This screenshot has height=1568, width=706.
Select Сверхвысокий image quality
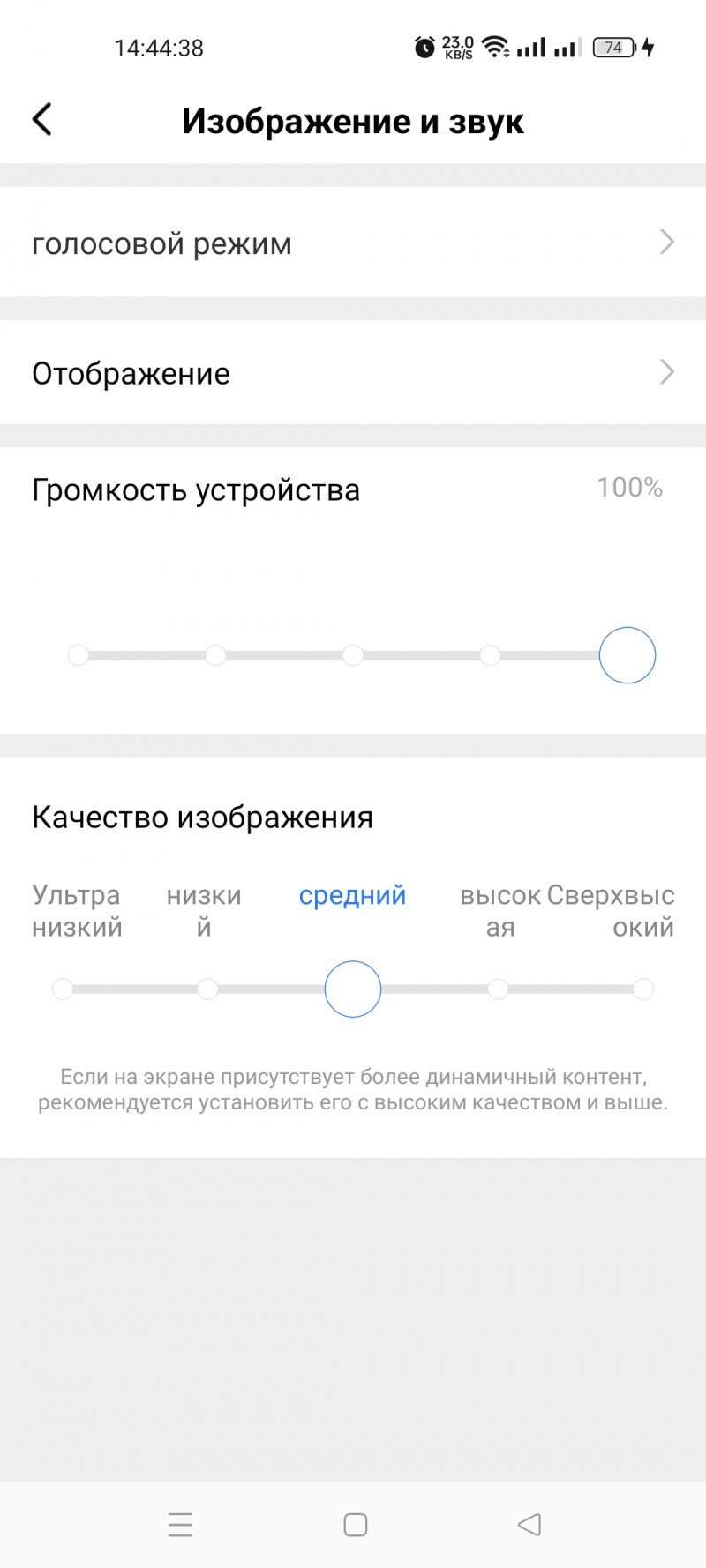pyautogui.click(x=643, y=989)
